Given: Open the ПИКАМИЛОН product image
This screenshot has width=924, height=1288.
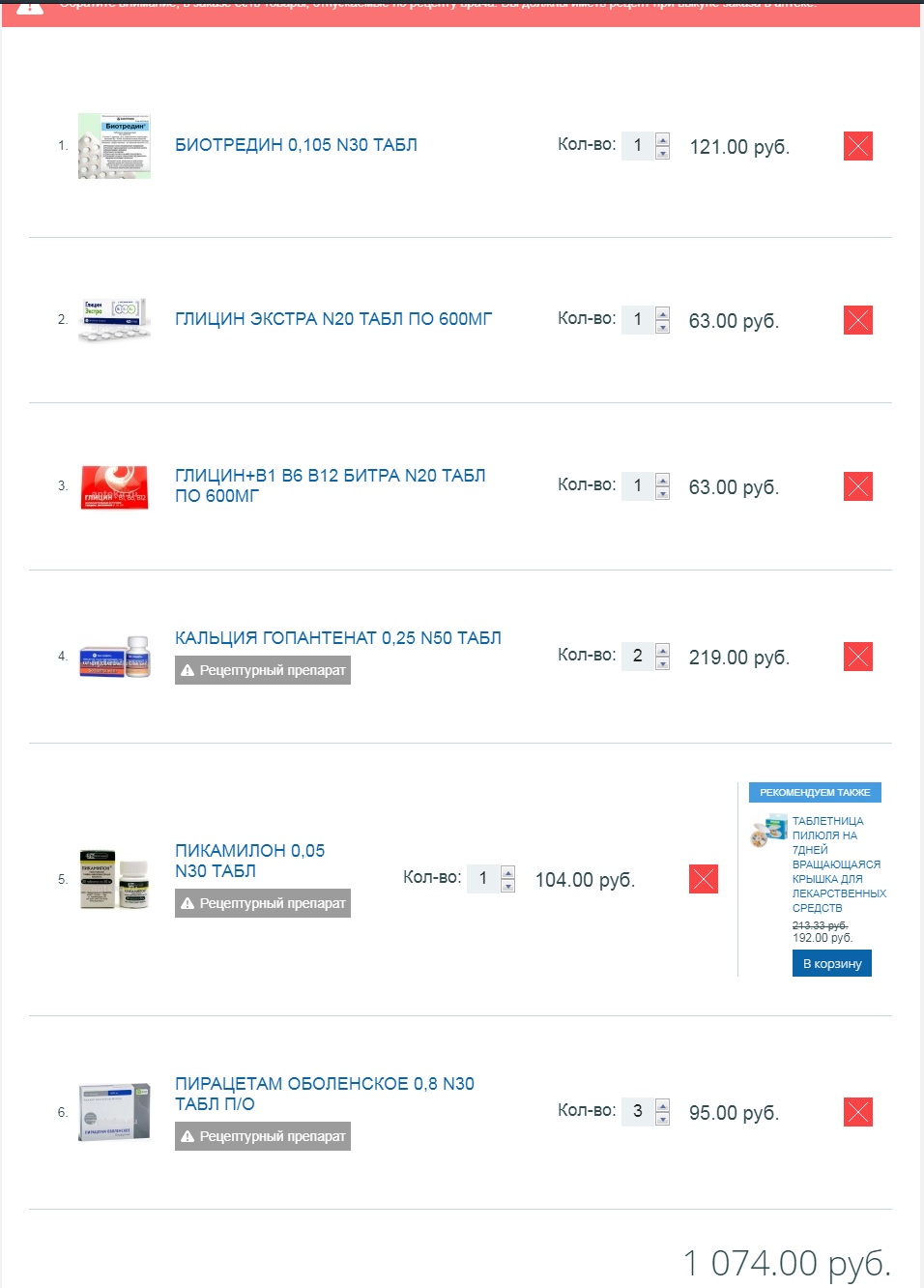Looking at the screenshot, I should [114, 879].
